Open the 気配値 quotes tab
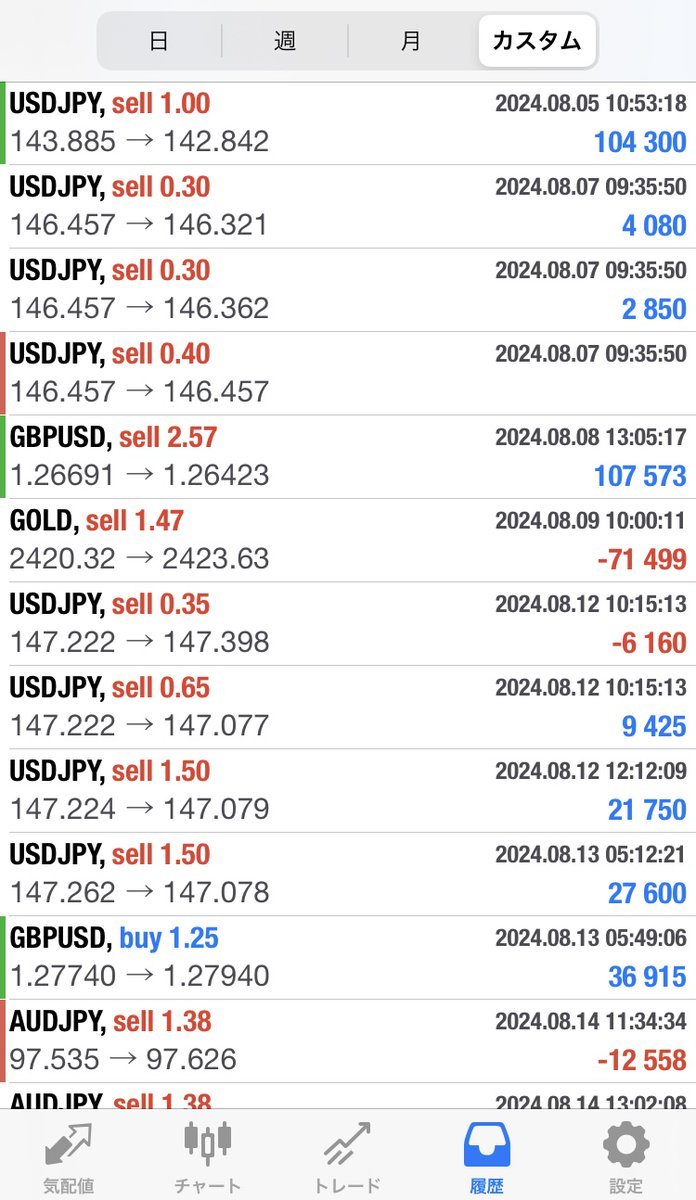Viewport: 696px width, 1200px height. (x=68, y=1157)
